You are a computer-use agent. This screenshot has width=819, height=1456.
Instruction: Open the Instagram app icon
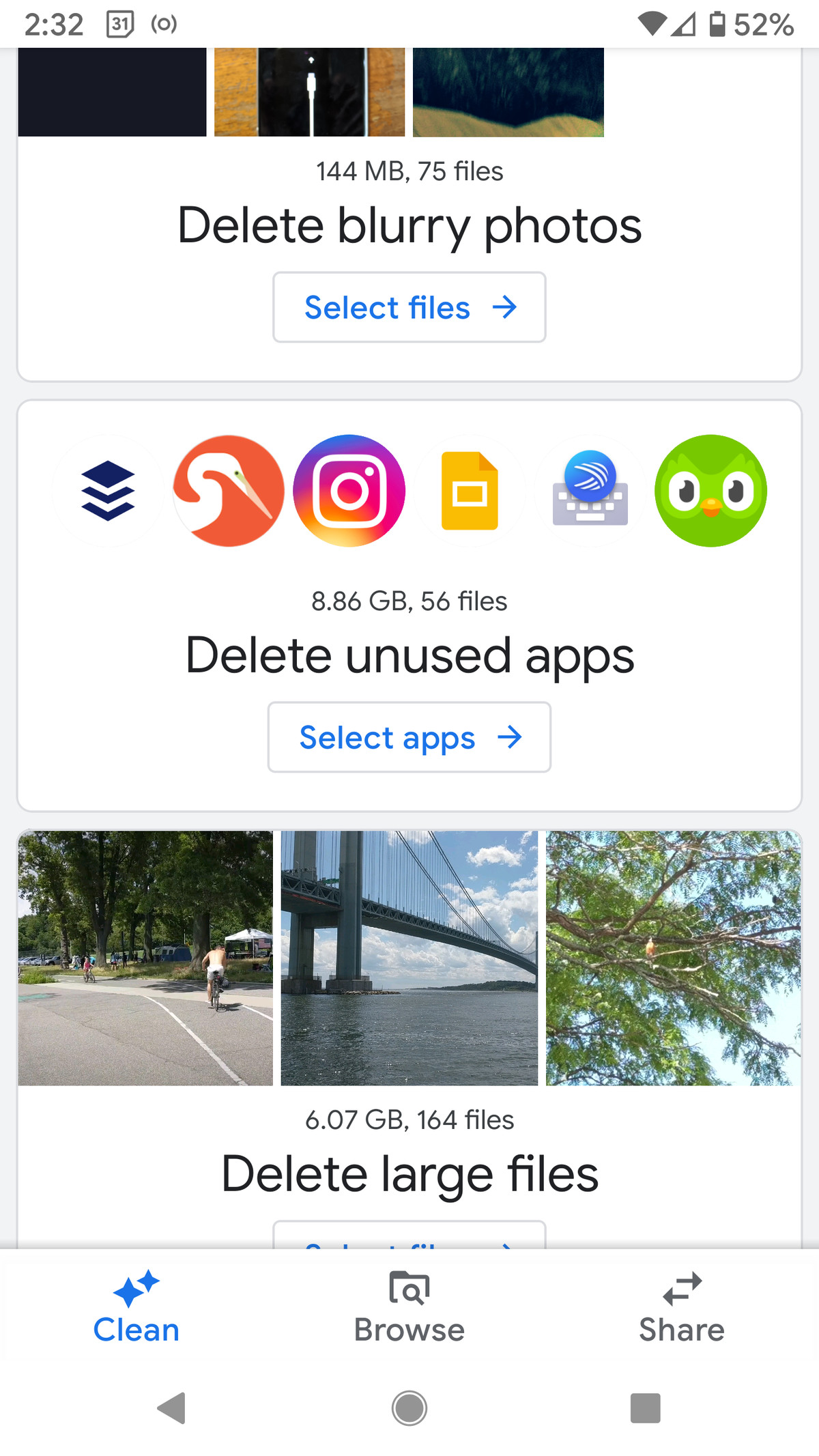348,490
